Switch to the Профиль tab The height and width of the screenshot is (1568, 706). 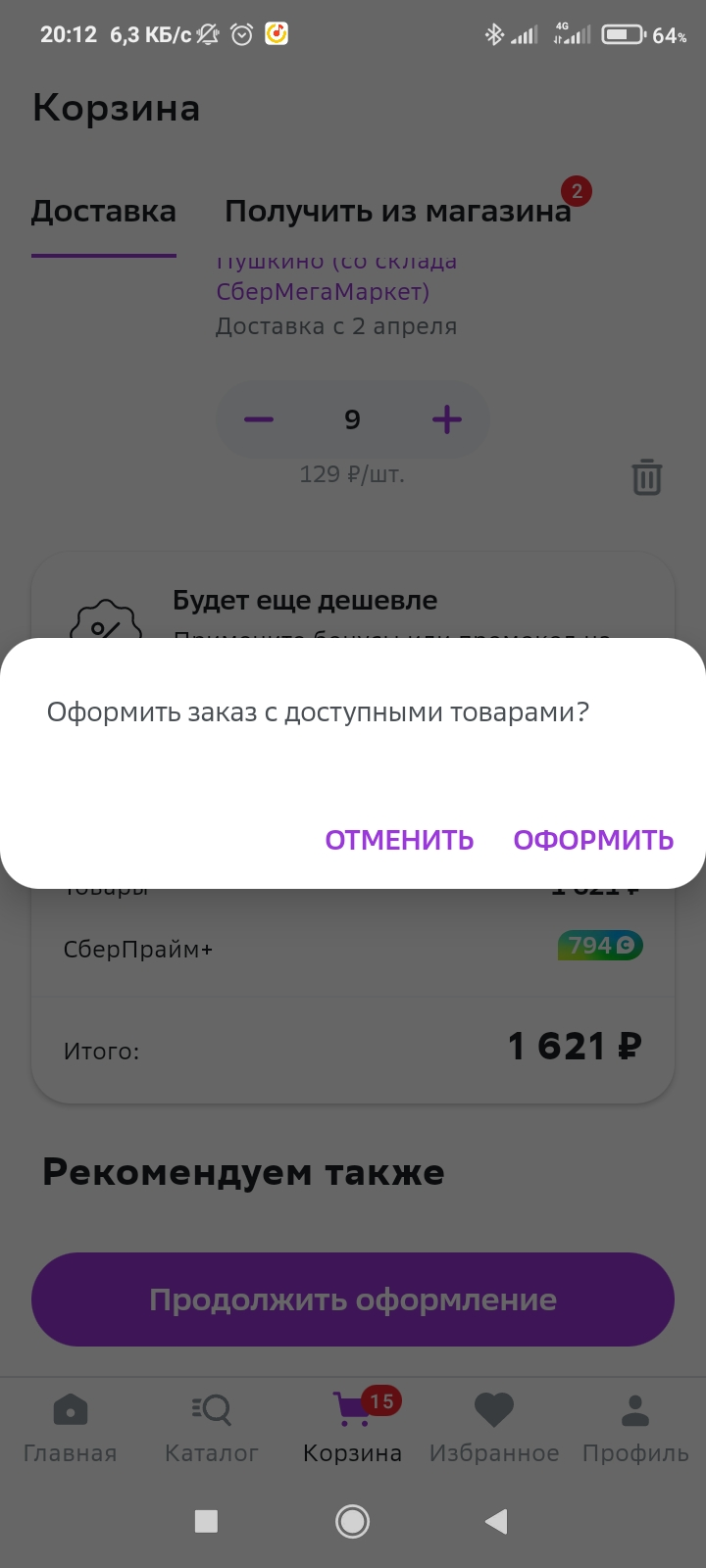635,1428
